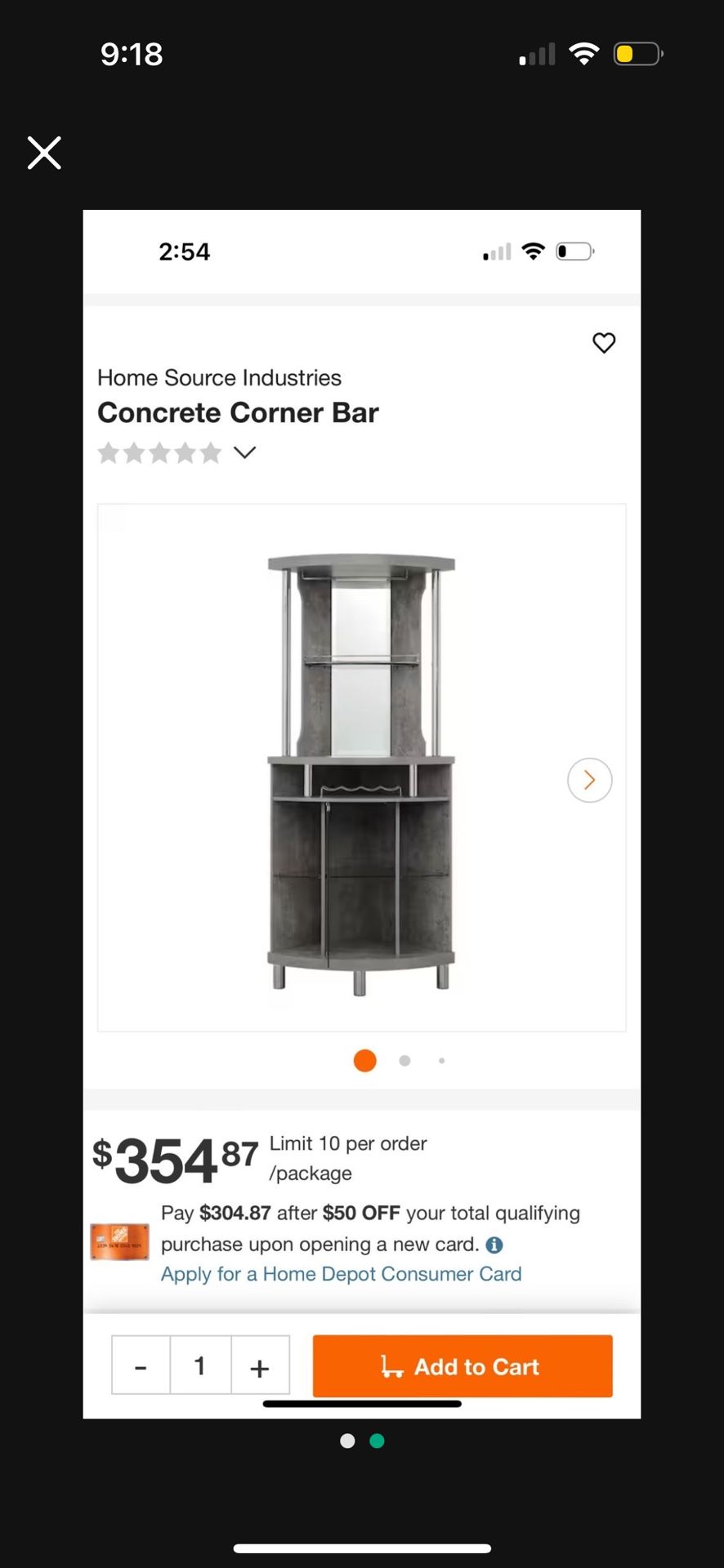Viewport: 724px width, 1568px height.
Task: Jump to the first photo indicator dot
Action: [x=347, y=1441]
